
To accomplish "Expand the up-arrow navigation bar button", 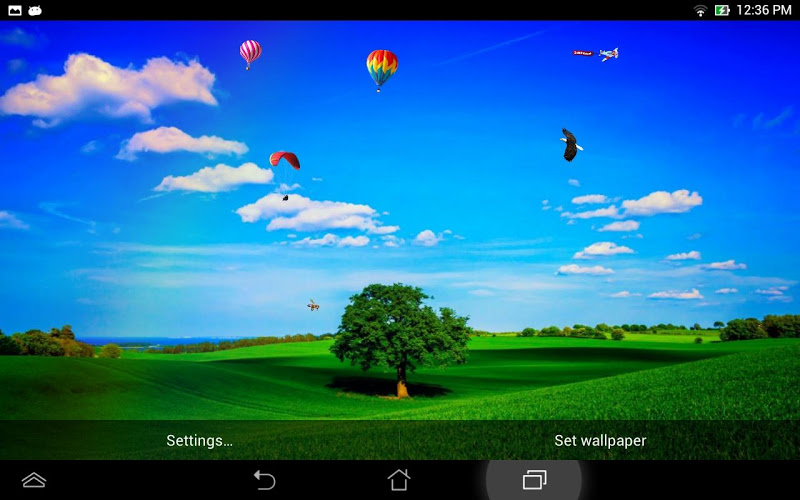I will (x=34, y=480).
